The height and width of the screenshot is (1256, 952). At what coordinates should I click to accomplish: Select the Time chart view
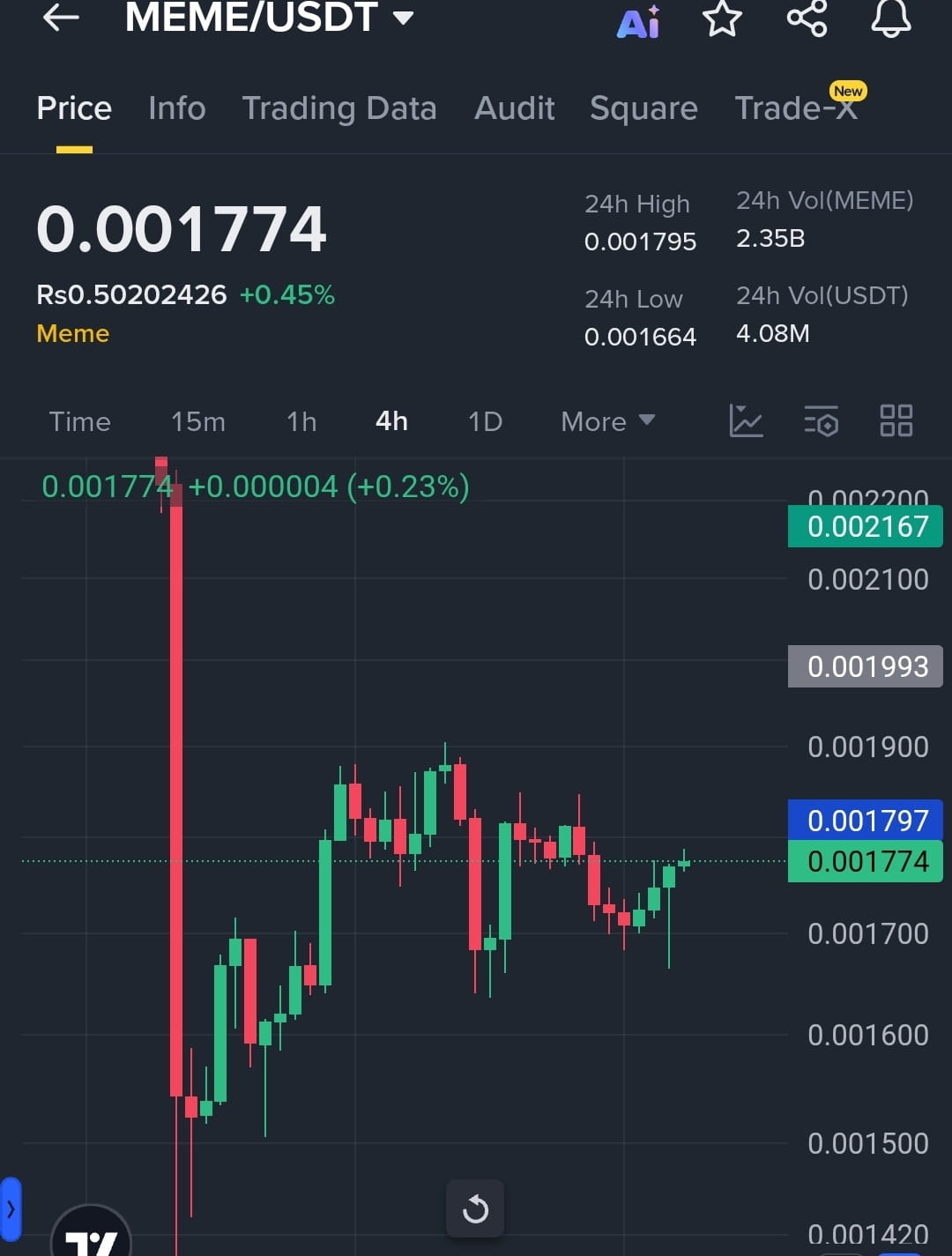[x=79, y=421]
